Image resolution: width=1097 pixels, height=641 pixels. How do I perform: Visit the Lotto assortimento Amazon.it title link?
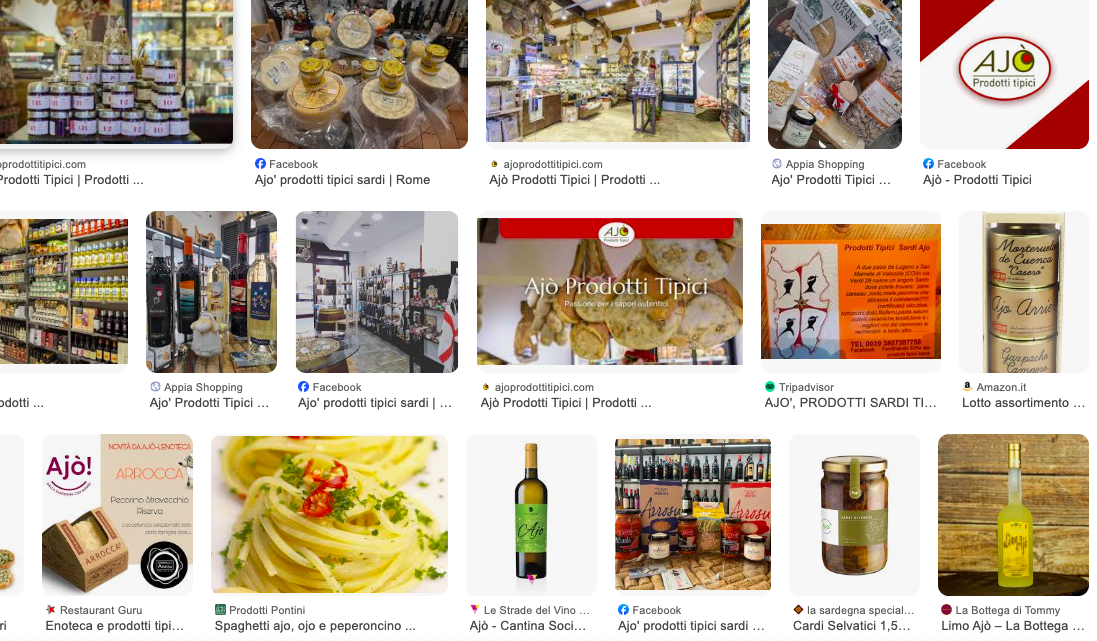tap(1023, 403)
